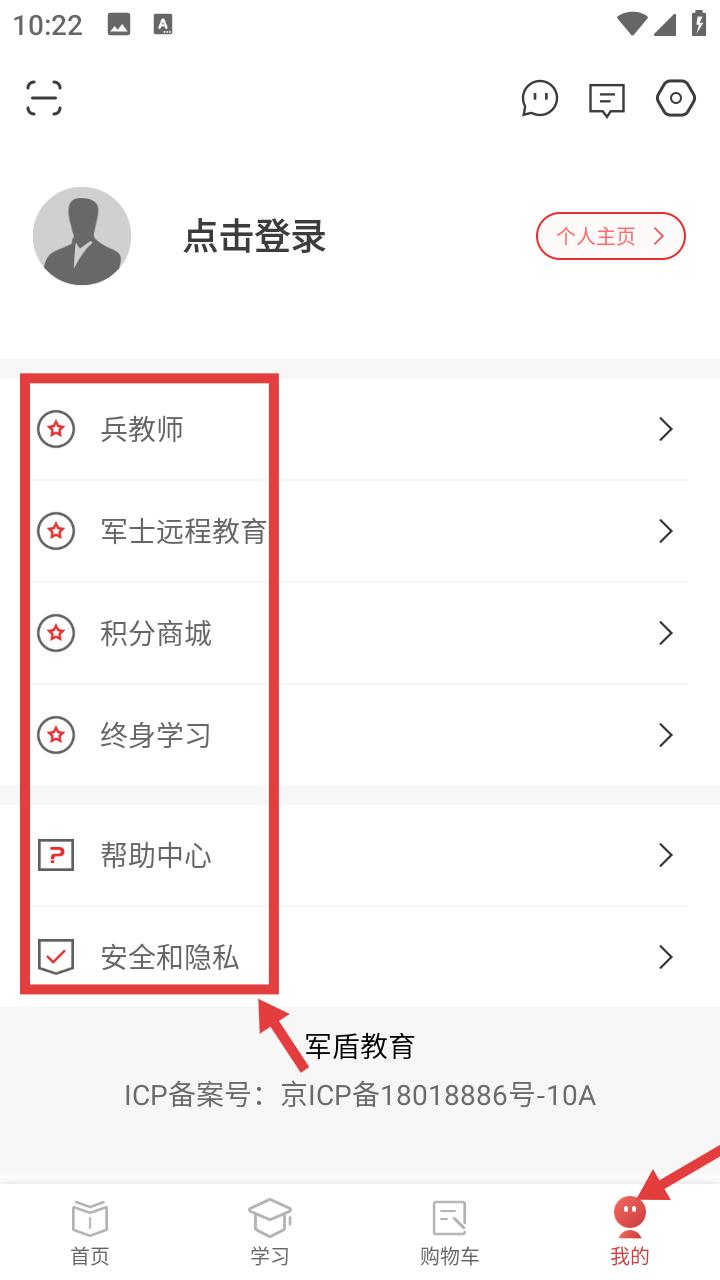Open the messages icon

tap(607, 98)
